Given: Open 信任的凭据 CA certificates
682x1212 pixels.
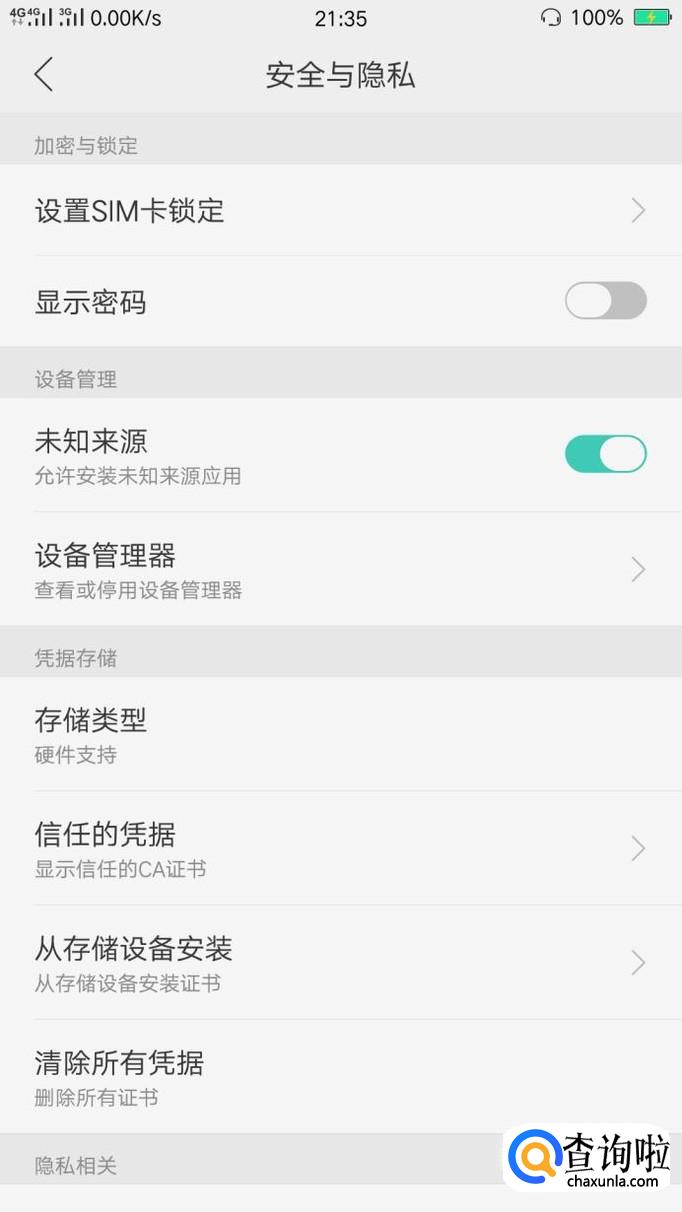Looking at the screenshot, I should (340, 848).
